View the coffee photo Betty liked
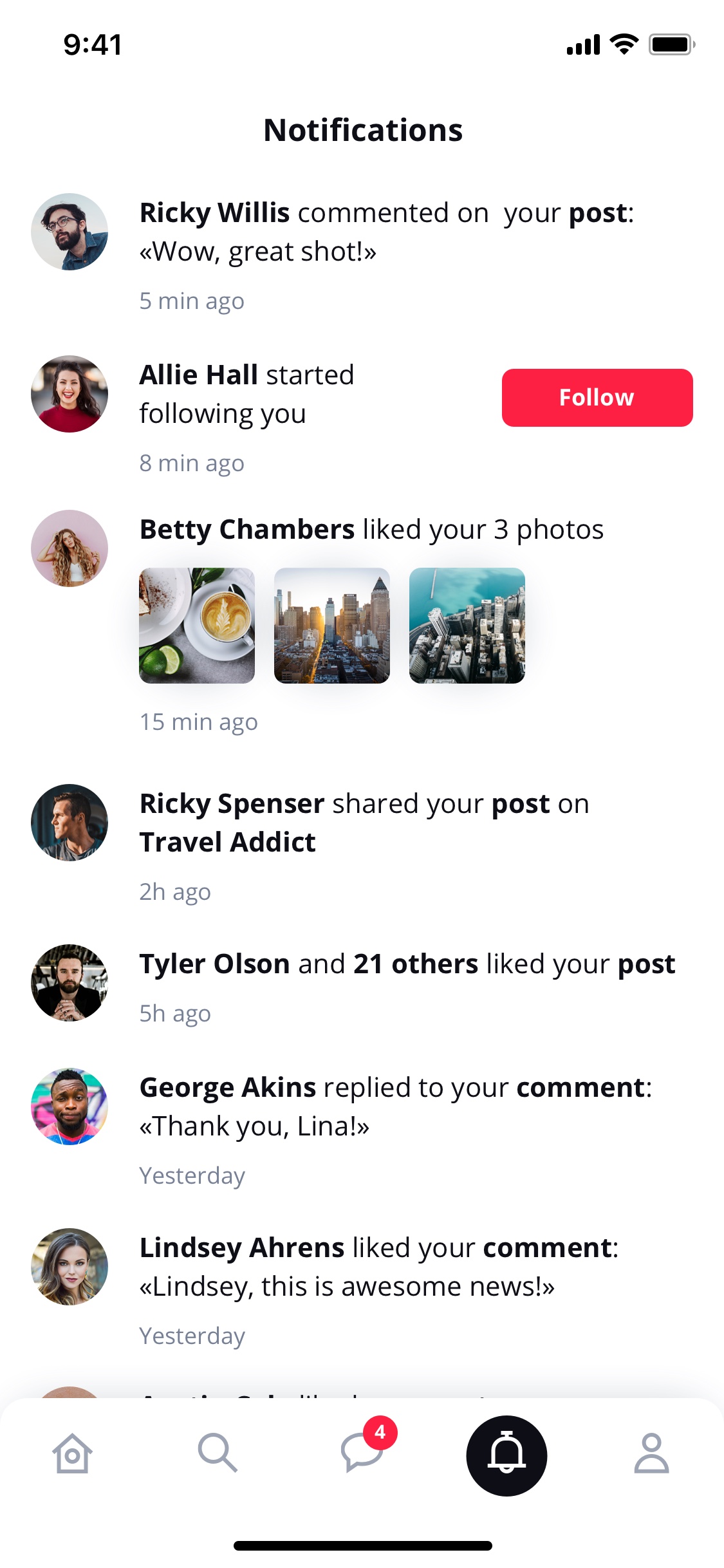The width and height of the screenshot is (724, 1568). (x=197, y=626)
